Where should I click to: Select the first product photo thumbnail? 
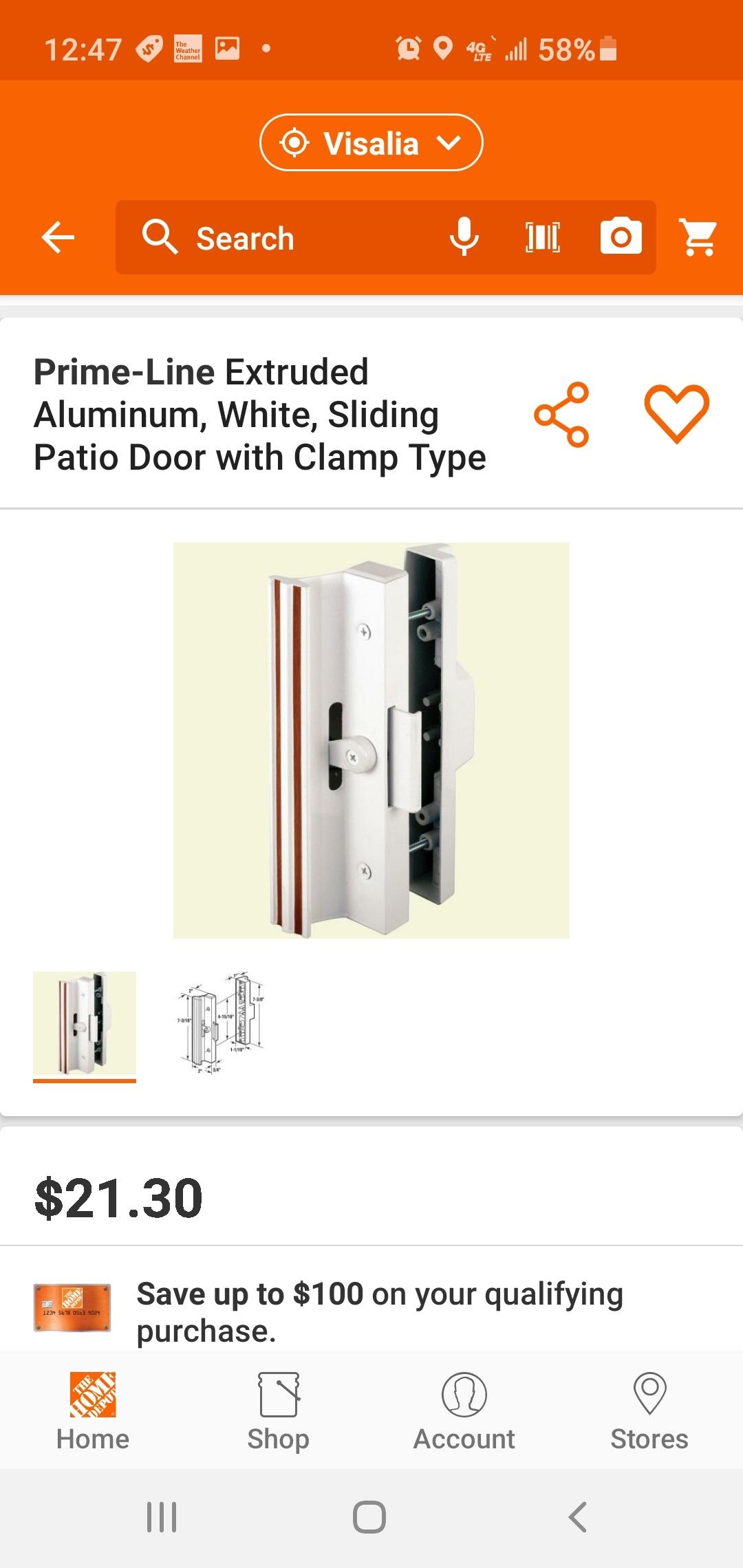click(85, 1023)
